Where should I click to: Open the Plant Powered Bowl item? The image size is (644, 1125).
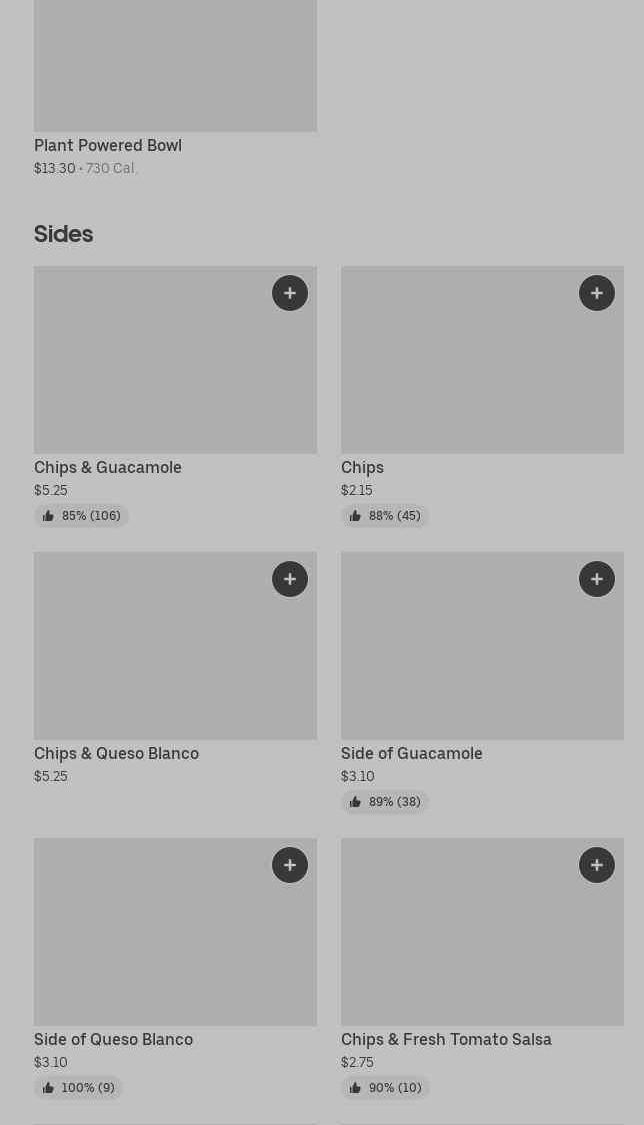pyautogui.click(x=175, y=88)
